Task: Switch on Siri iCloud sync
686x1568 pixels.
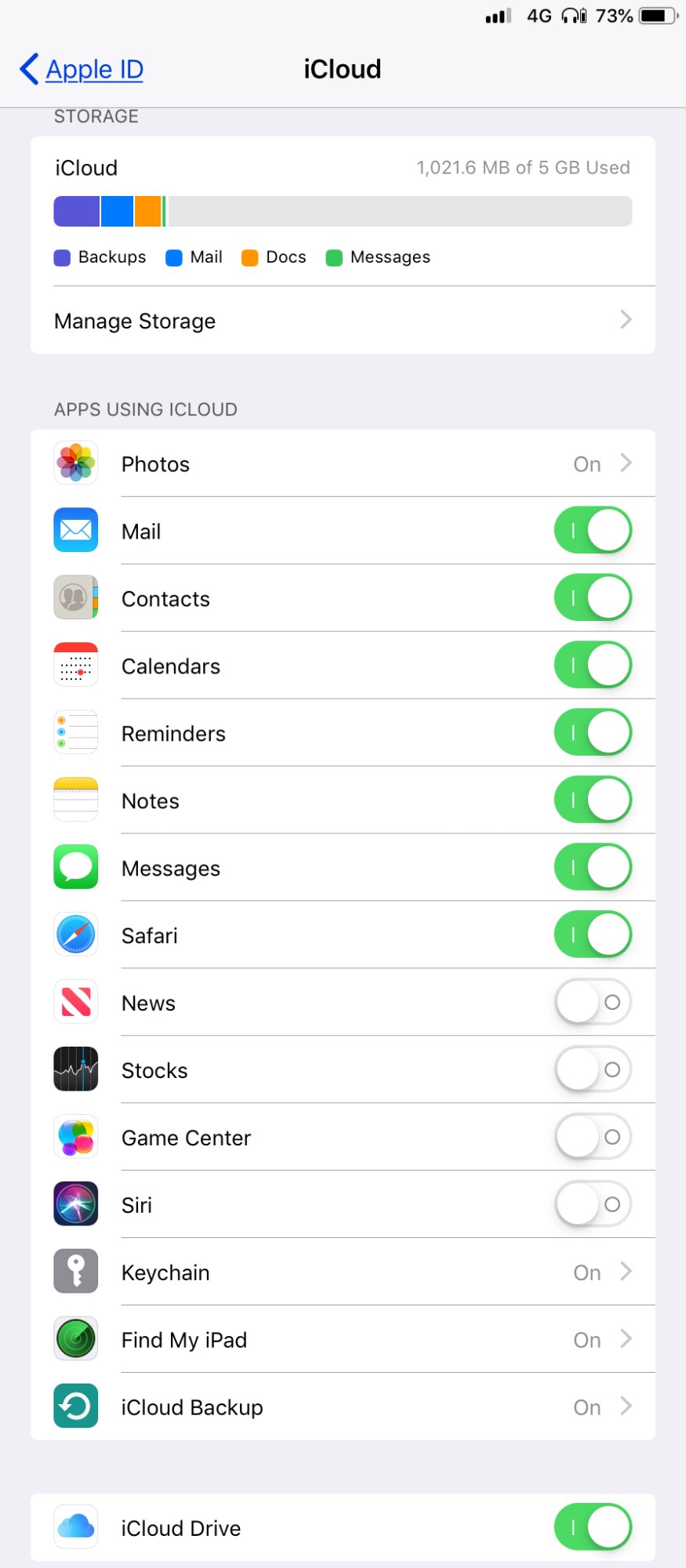Action: [x=592, y=1205]
